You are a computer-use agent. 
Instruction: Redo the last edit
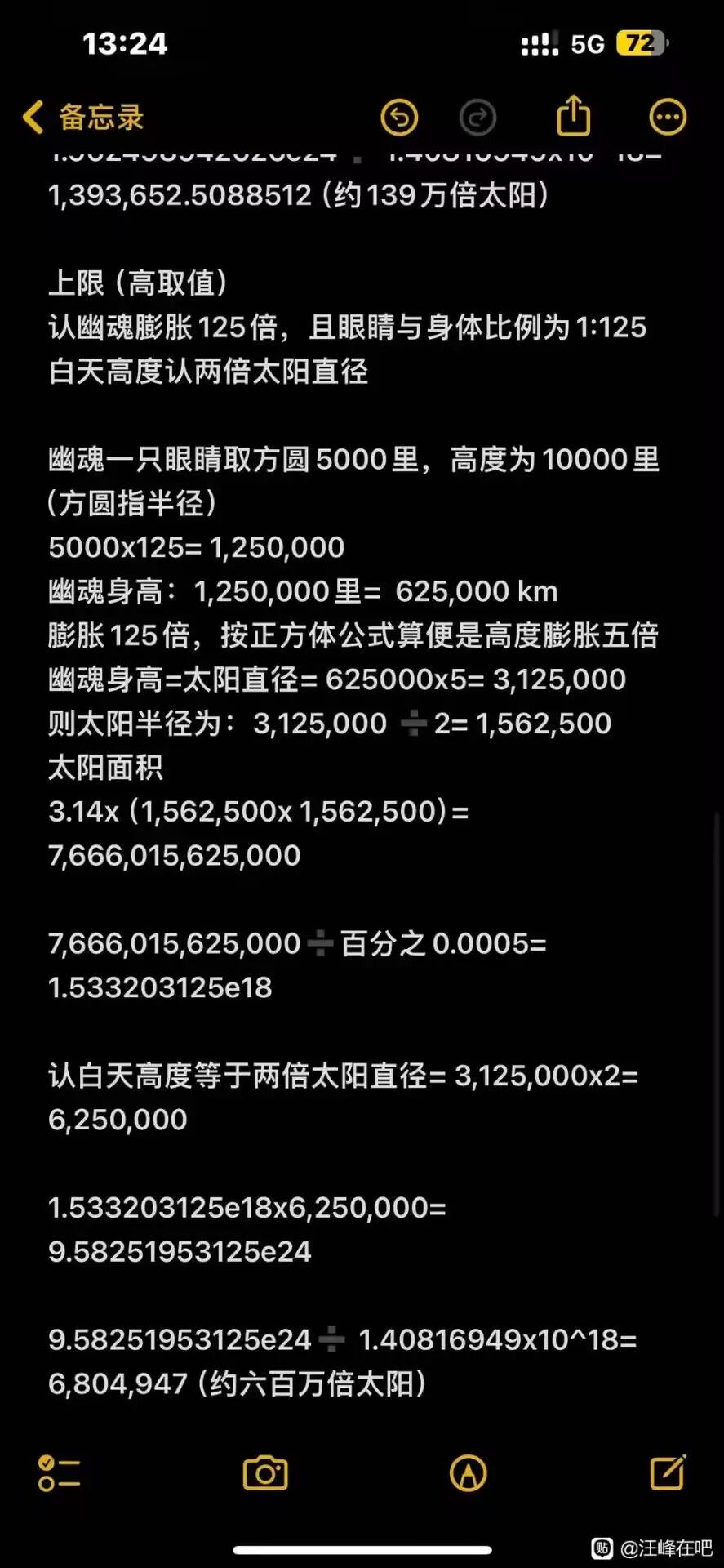[x=477, y=118]
